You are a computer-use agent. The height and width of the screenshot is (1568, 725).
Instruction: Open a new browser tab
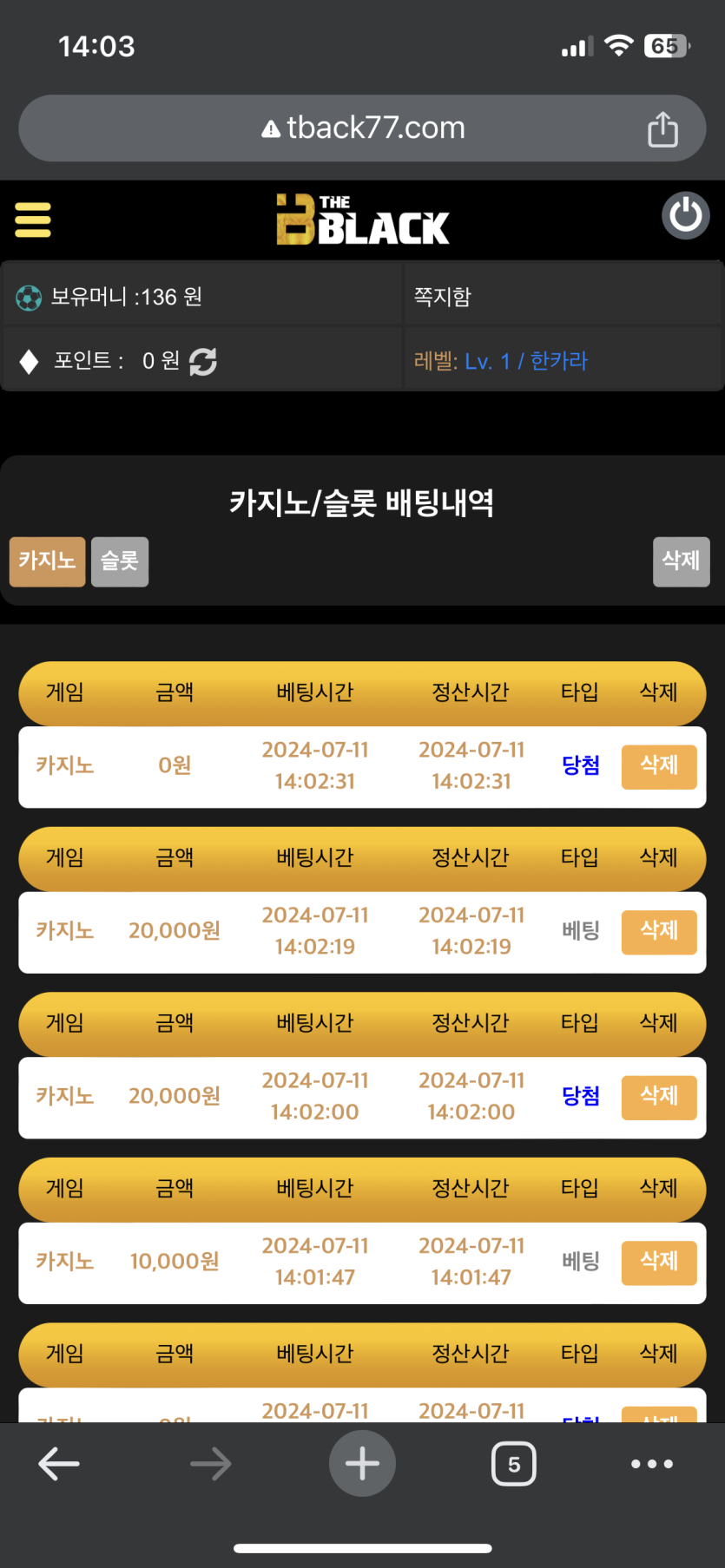tap(362, 1464)
